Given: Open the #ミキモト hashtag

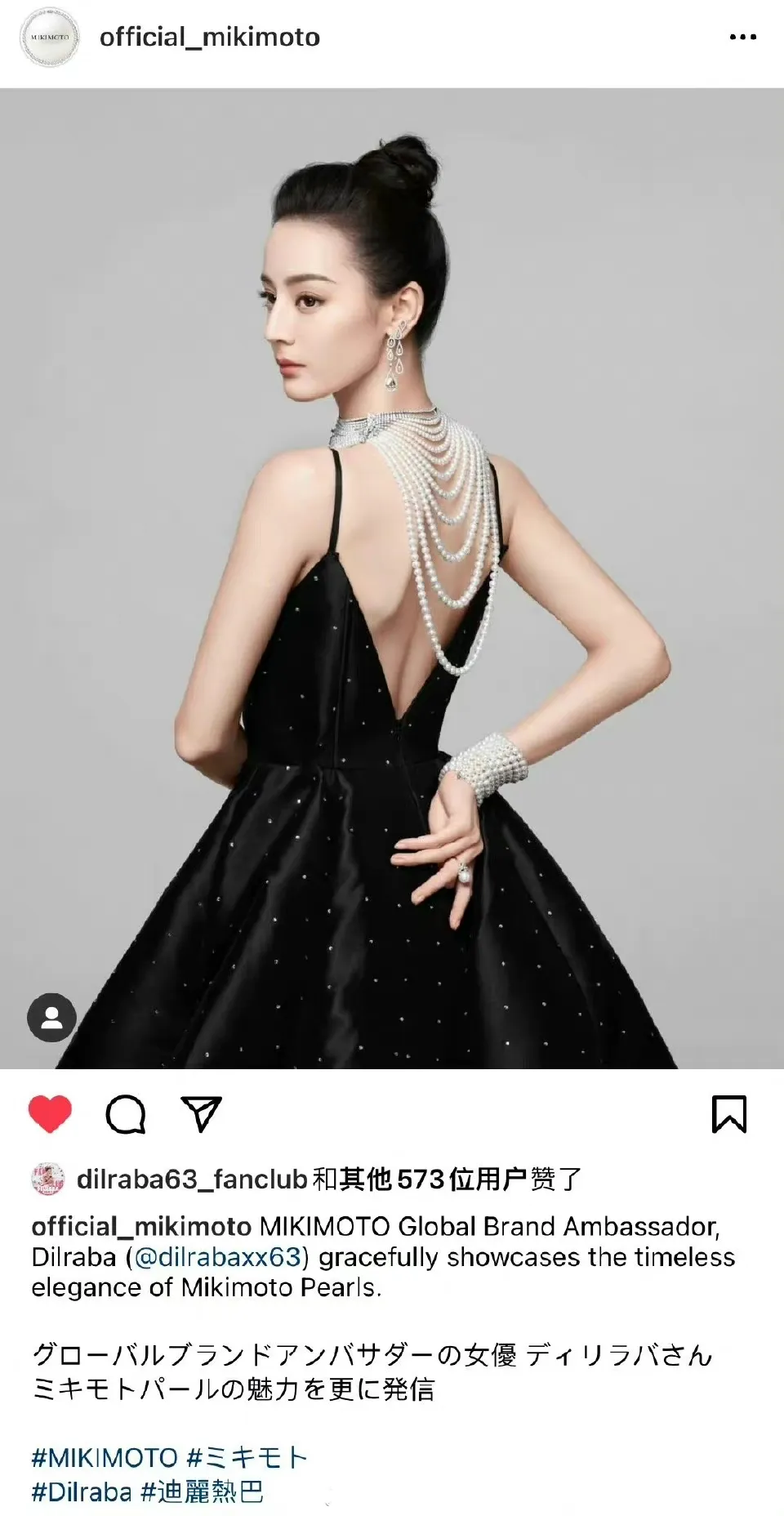Looking at the screenshot, I should (247, 1457).
